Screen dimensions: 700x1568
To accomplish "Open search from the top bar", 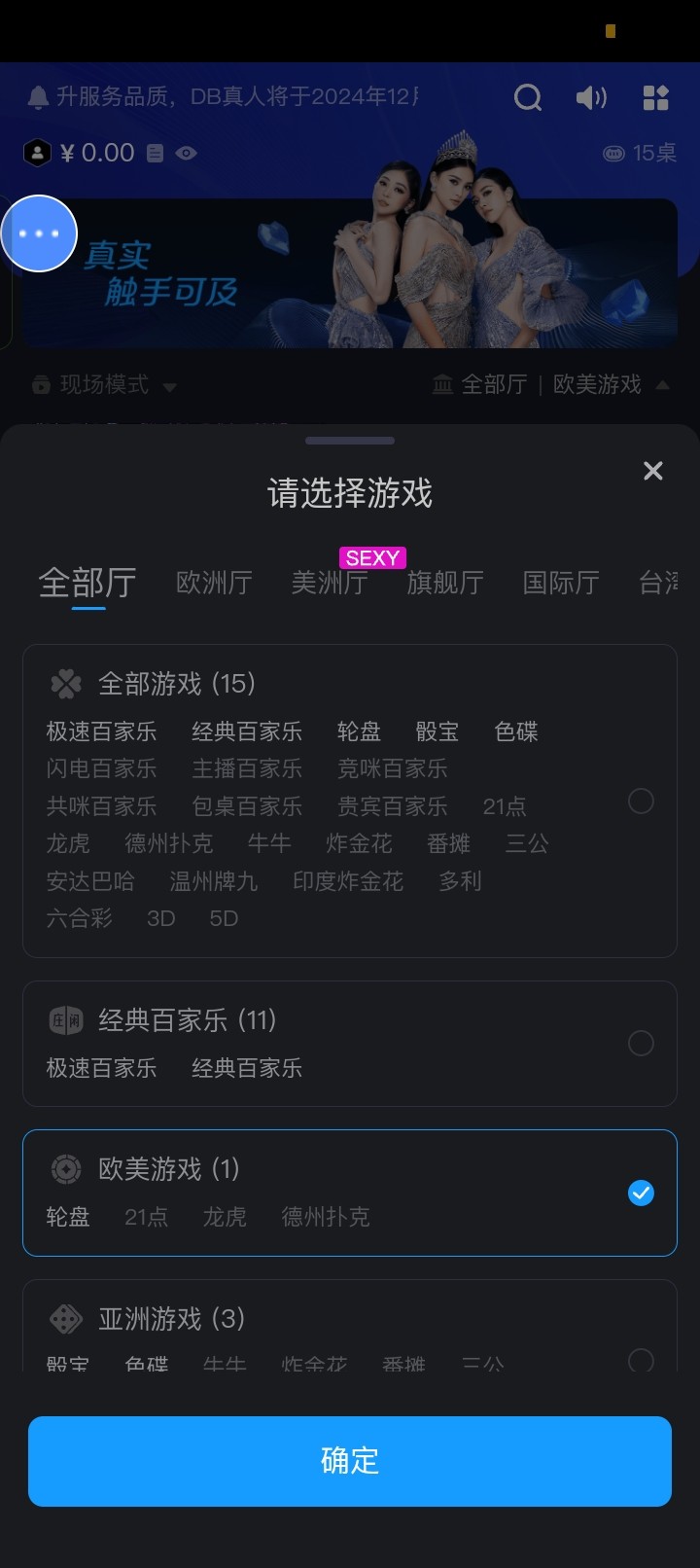I will click(528, 97).
